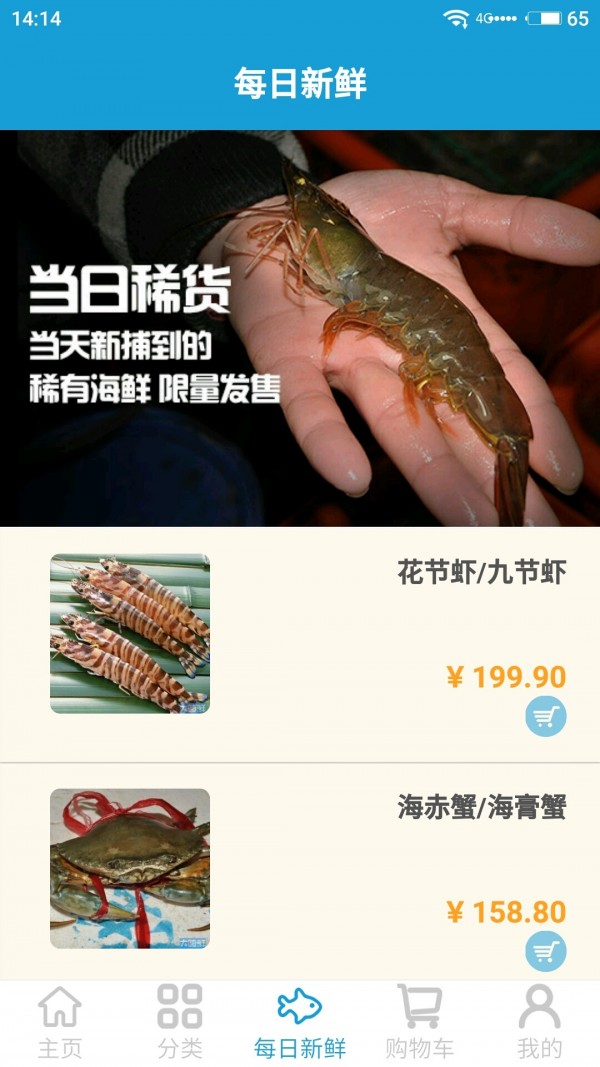
Task: Add 海赤蟹/海膏蟹 to the cart
Action: pos(546,951)
